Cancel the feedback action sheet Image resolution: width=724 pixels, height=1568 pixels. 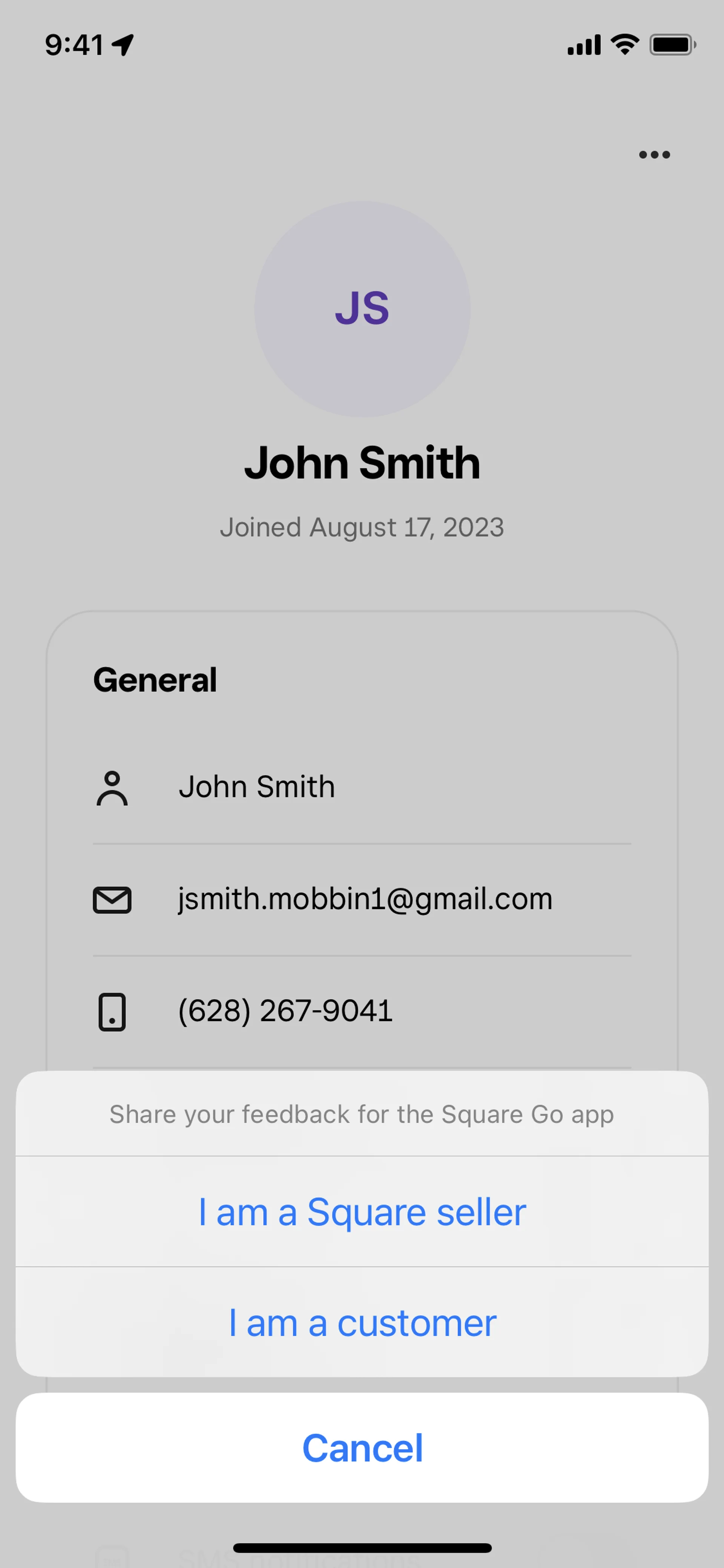(362, 1448)
